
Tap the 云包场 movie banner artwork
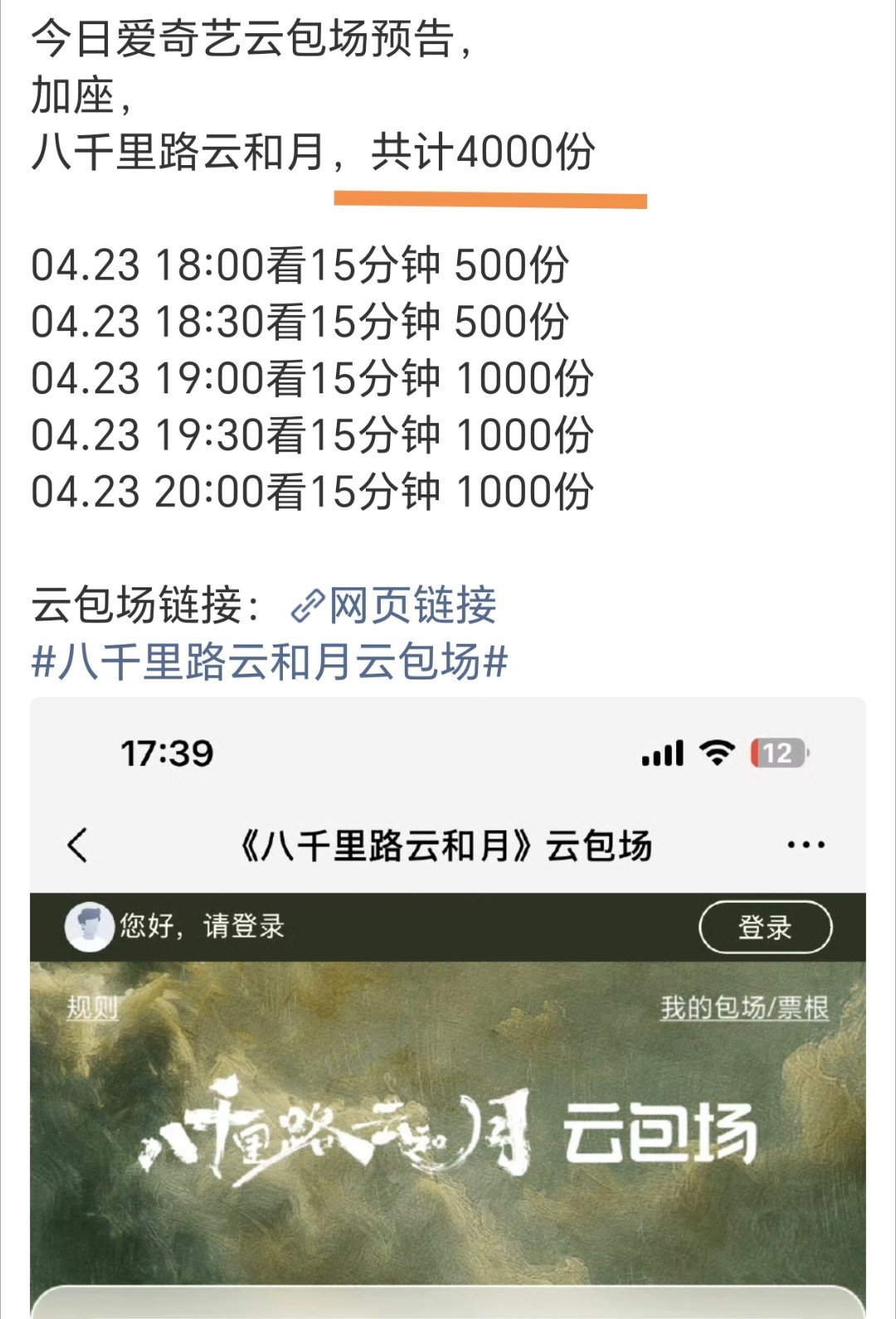pyautogui.click(x=448, y=1145)
